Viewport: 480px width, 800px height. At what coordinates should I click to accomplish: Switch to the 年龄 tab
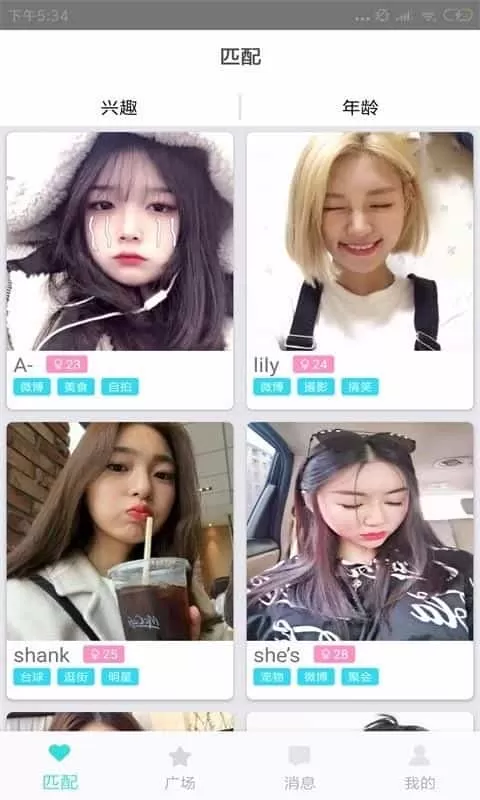pos(360,108)
